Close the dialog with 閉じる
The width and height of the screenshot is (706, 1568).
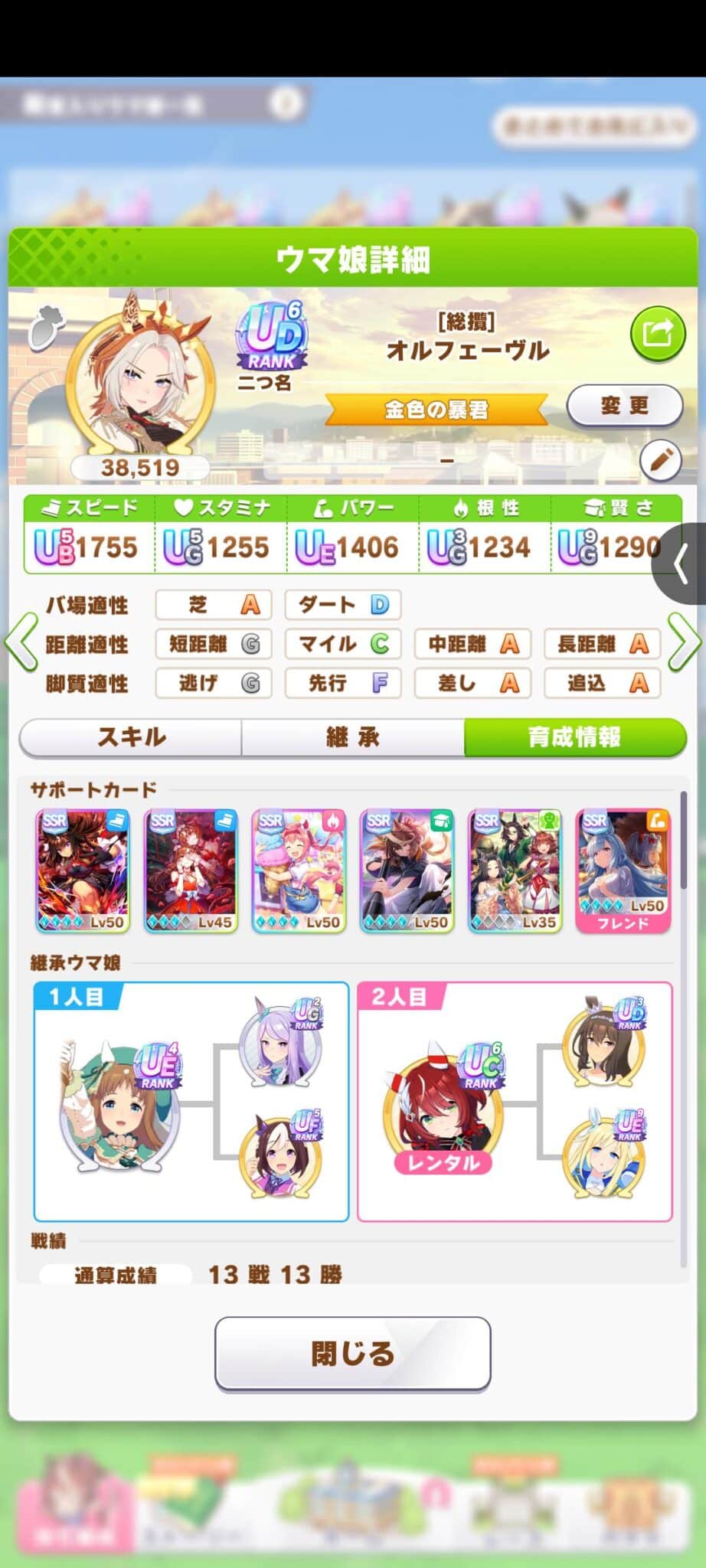pos(352,1353)
